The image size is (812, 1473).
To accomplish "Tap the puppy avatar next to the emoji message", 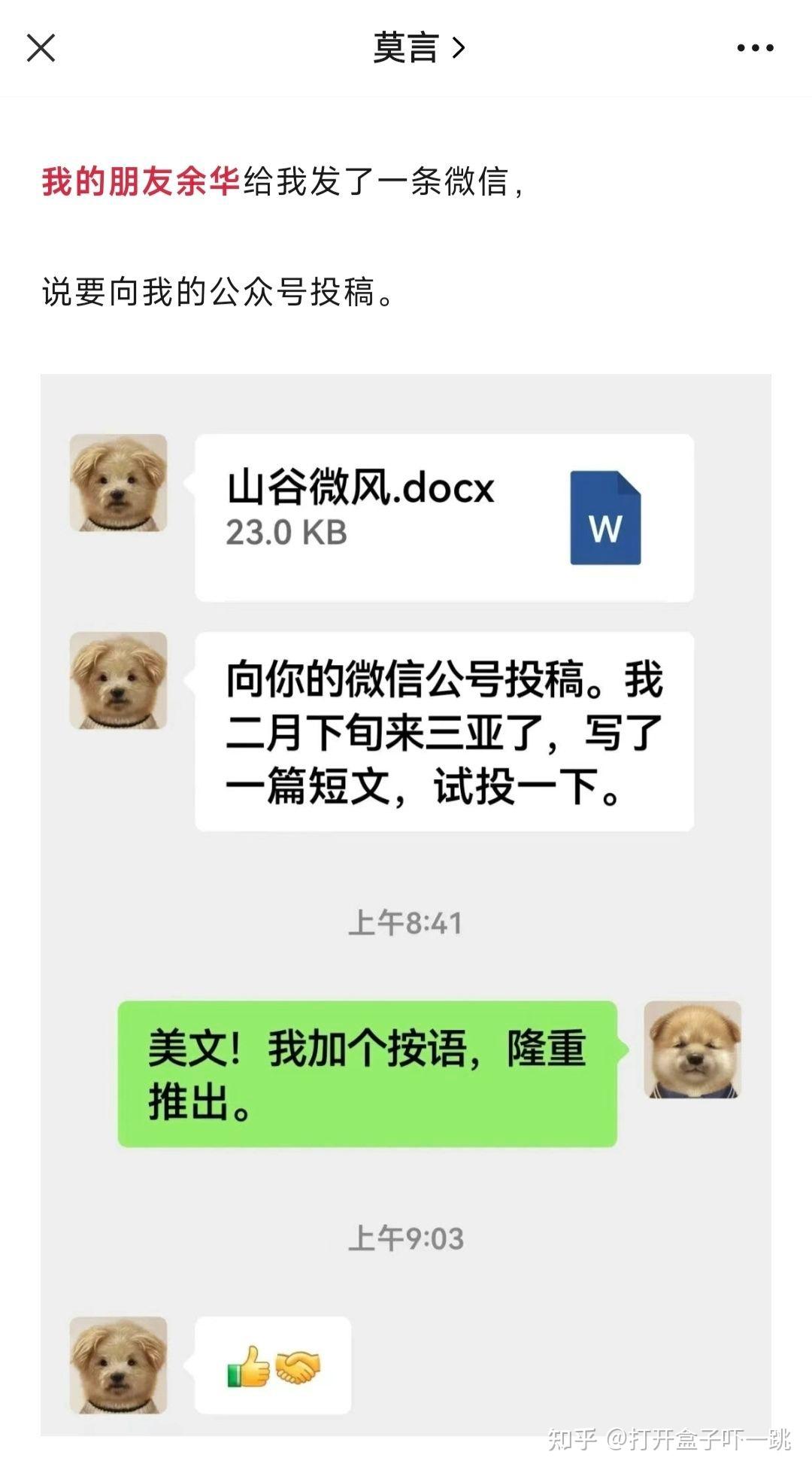I will point(118,1369).
